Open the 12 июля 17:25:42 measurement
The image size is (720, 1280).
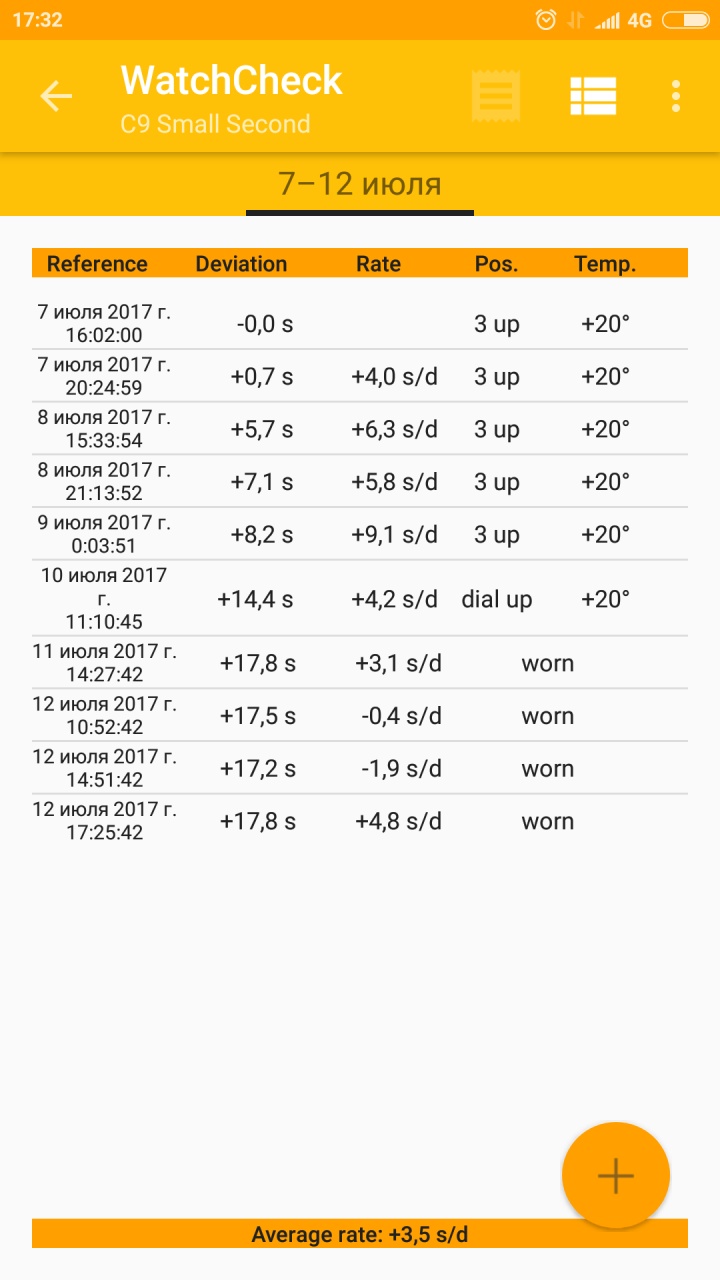click(x=360, y=821)
